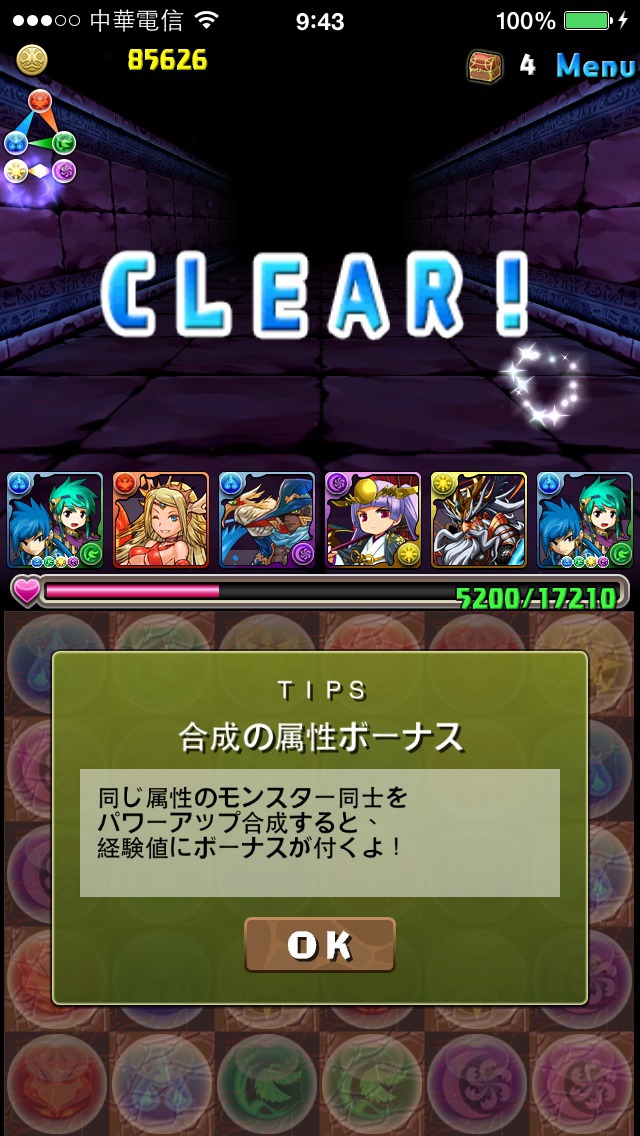Select the purple-haired girl monster card
The width and height of the screenshot is (640, 1136).
(373, 519)
